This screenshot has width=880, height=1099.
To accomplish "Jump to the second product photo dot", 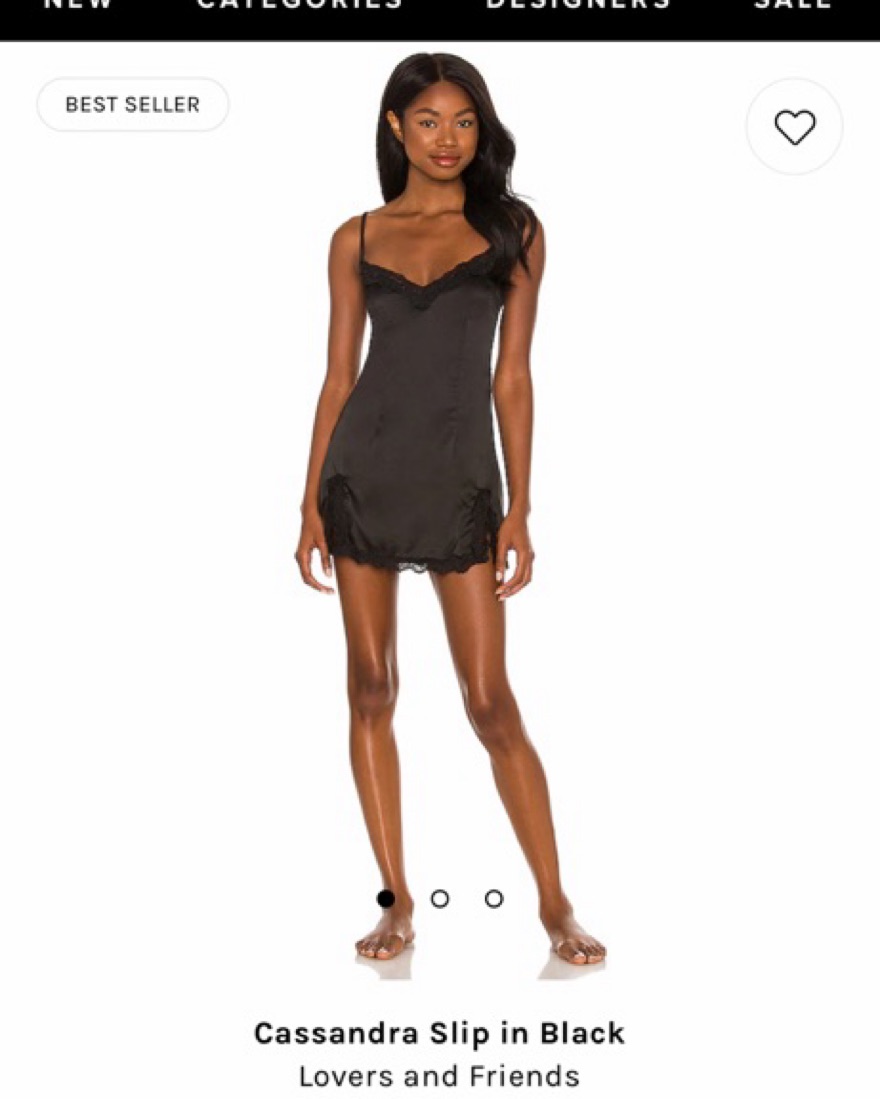I will point(440,899).
